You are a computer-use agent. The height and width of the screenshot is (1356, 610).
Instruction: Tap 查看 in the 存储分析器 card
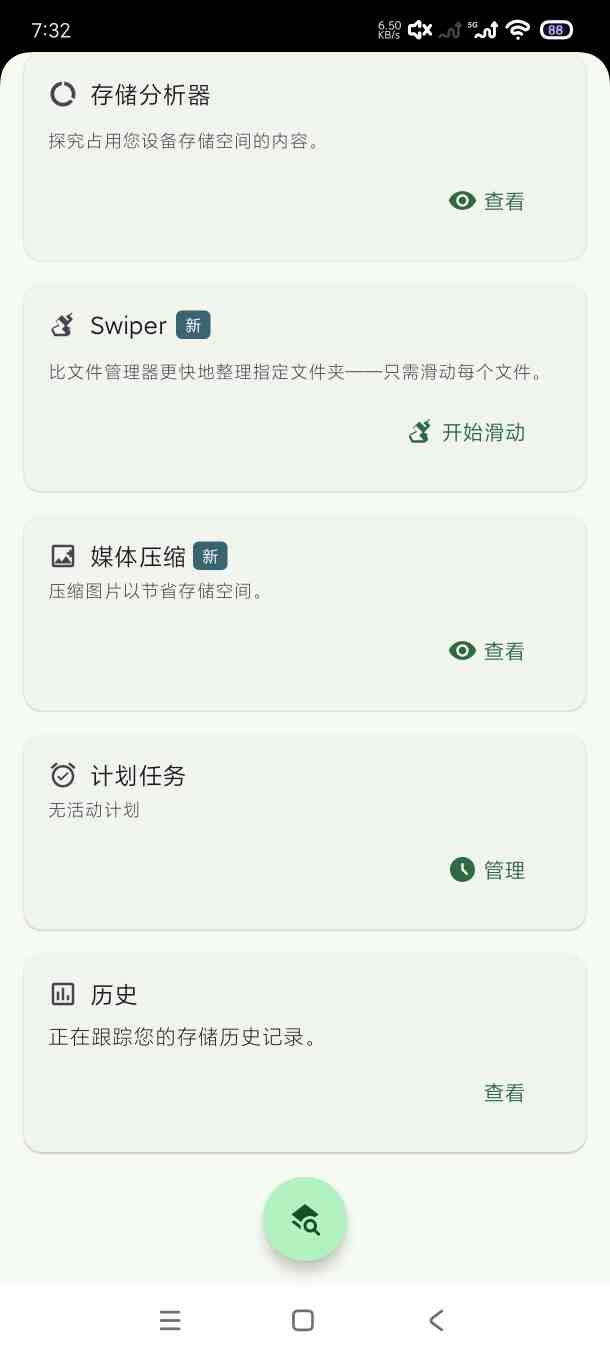tap(487, 201)
